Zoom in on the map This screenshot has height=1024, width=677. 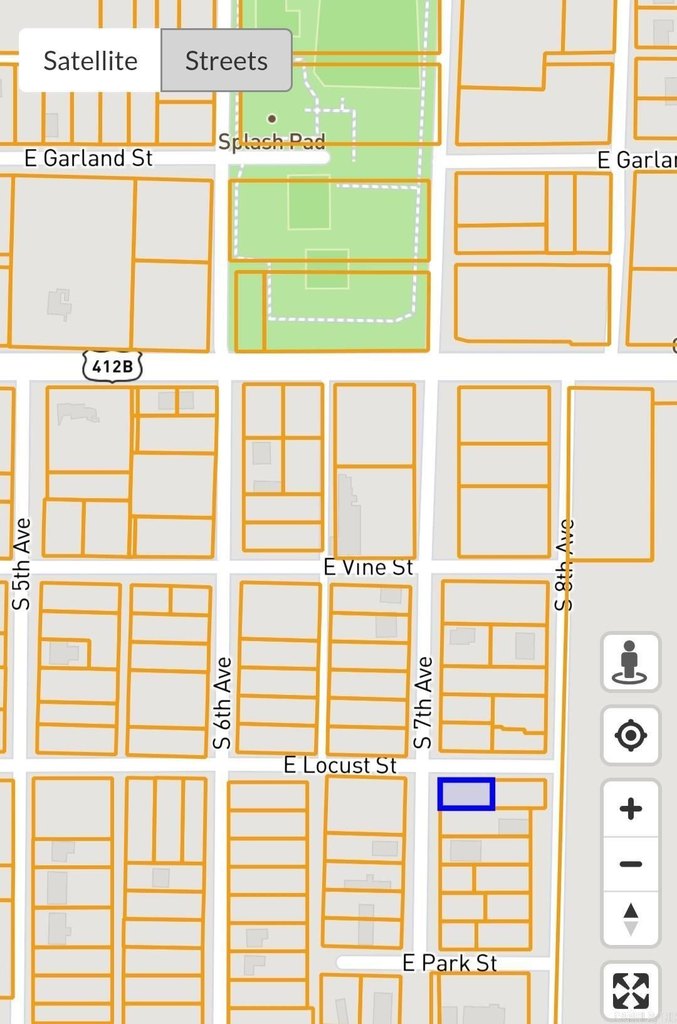point(630,808)
